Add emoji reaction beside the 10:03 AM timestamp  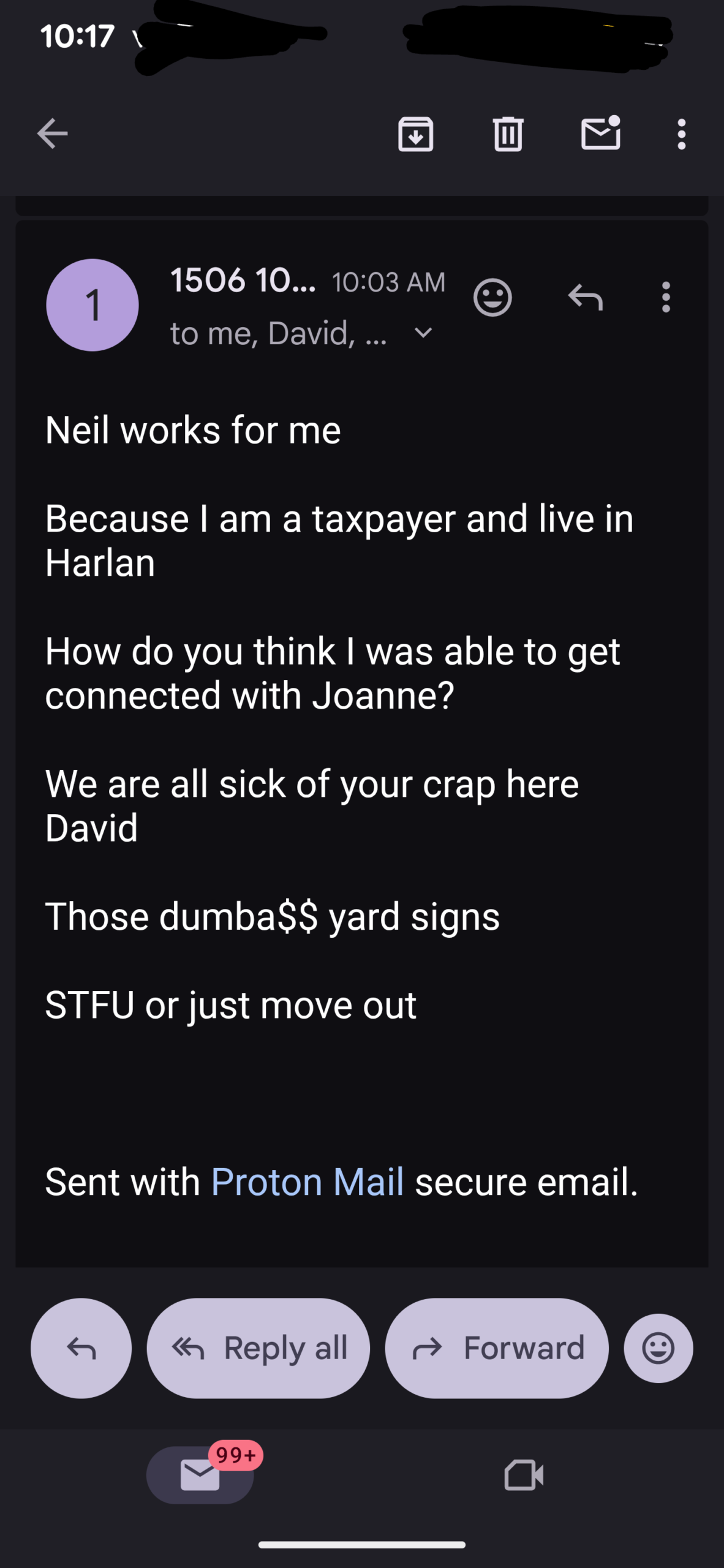coord(492,298)
